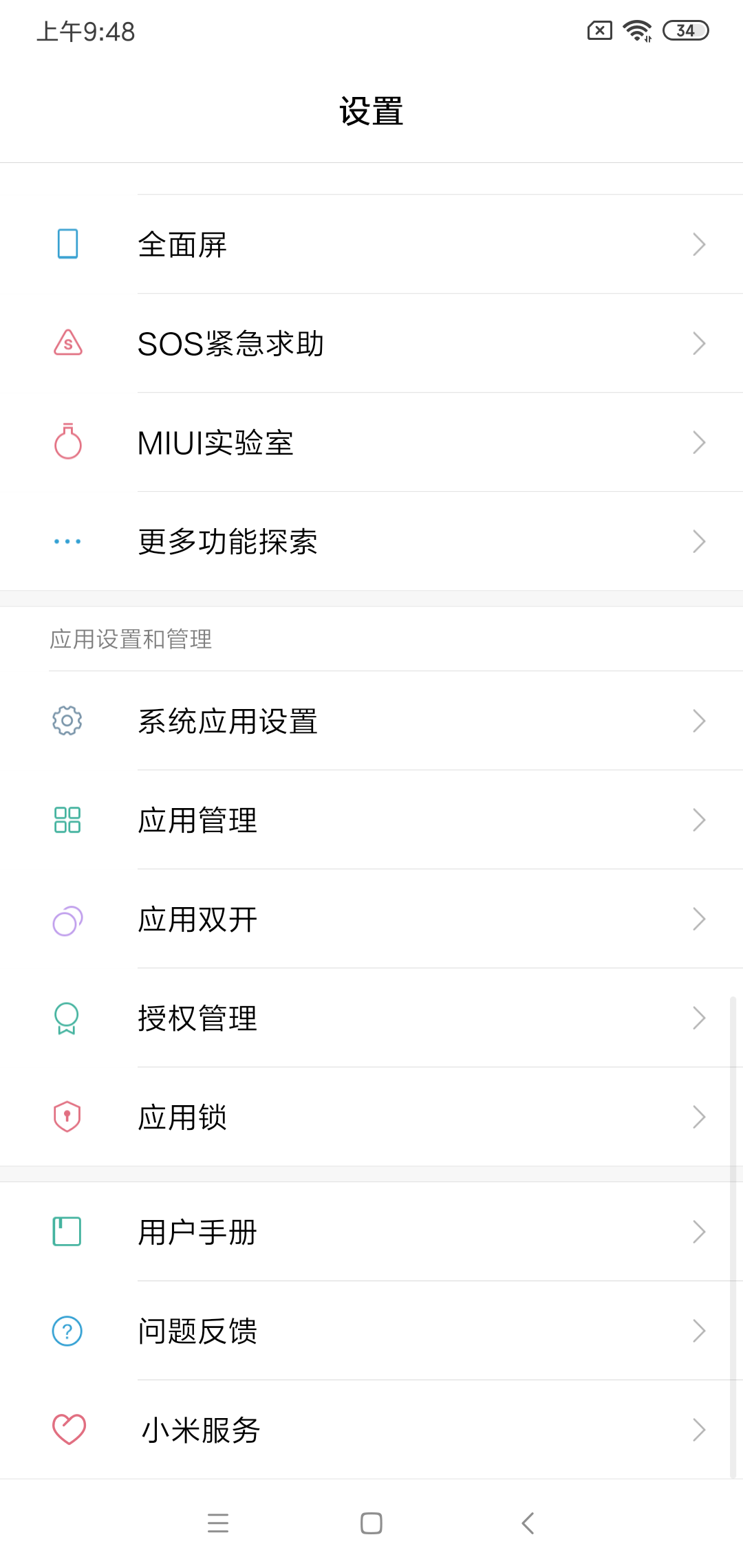Viewport: 743px width, 1568px height.
Task: Open the 全面屏 settings row
Action: (x=371, y=244)
